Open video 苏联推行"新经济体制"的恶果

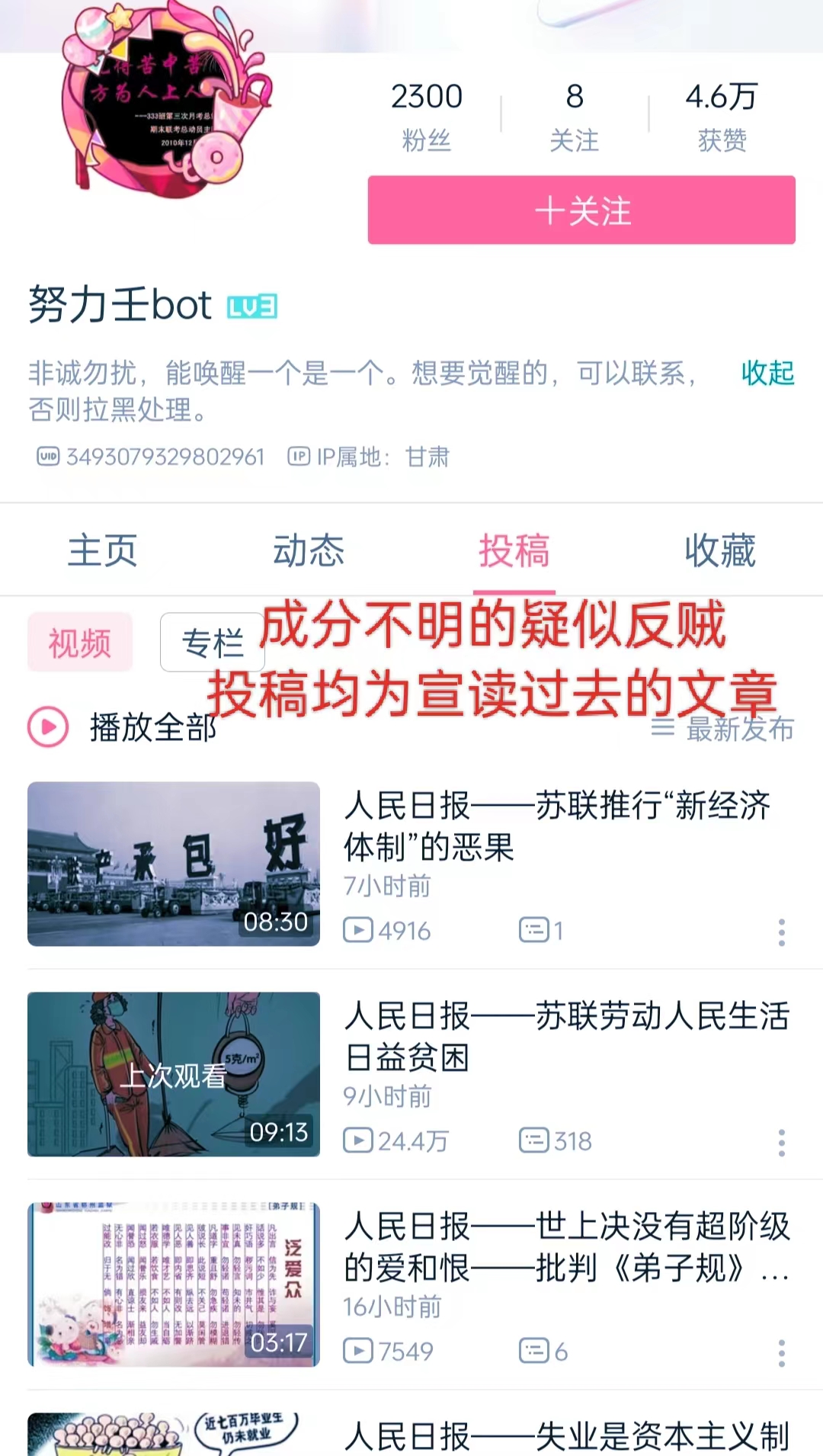tap(556, 826)
